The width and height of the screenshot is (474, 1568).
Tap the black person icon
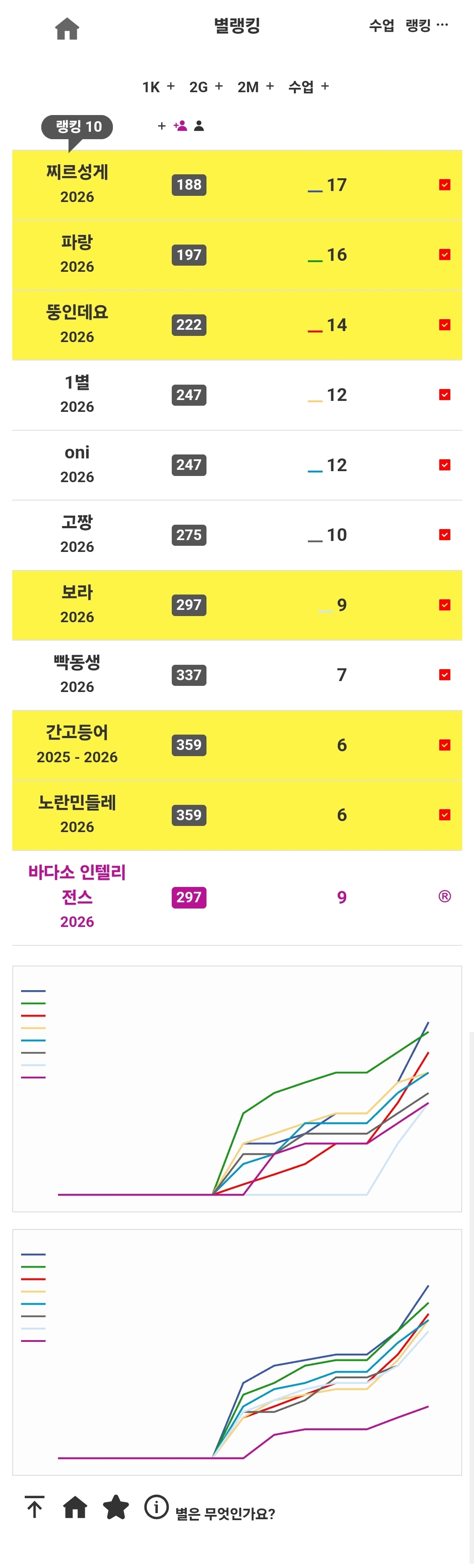(199, 126)
